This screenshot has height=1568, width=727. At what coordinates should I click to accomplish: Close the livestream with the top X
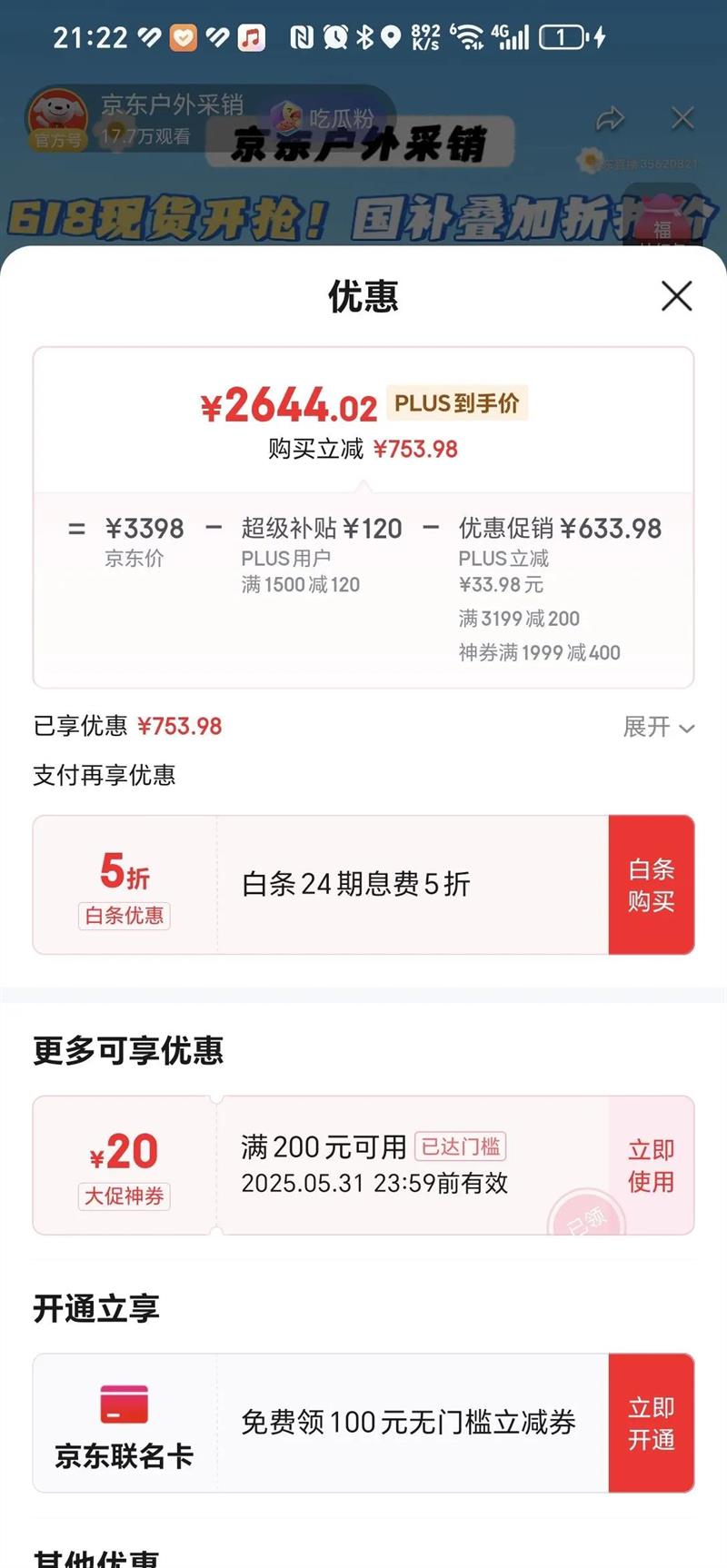pos(682,118)
